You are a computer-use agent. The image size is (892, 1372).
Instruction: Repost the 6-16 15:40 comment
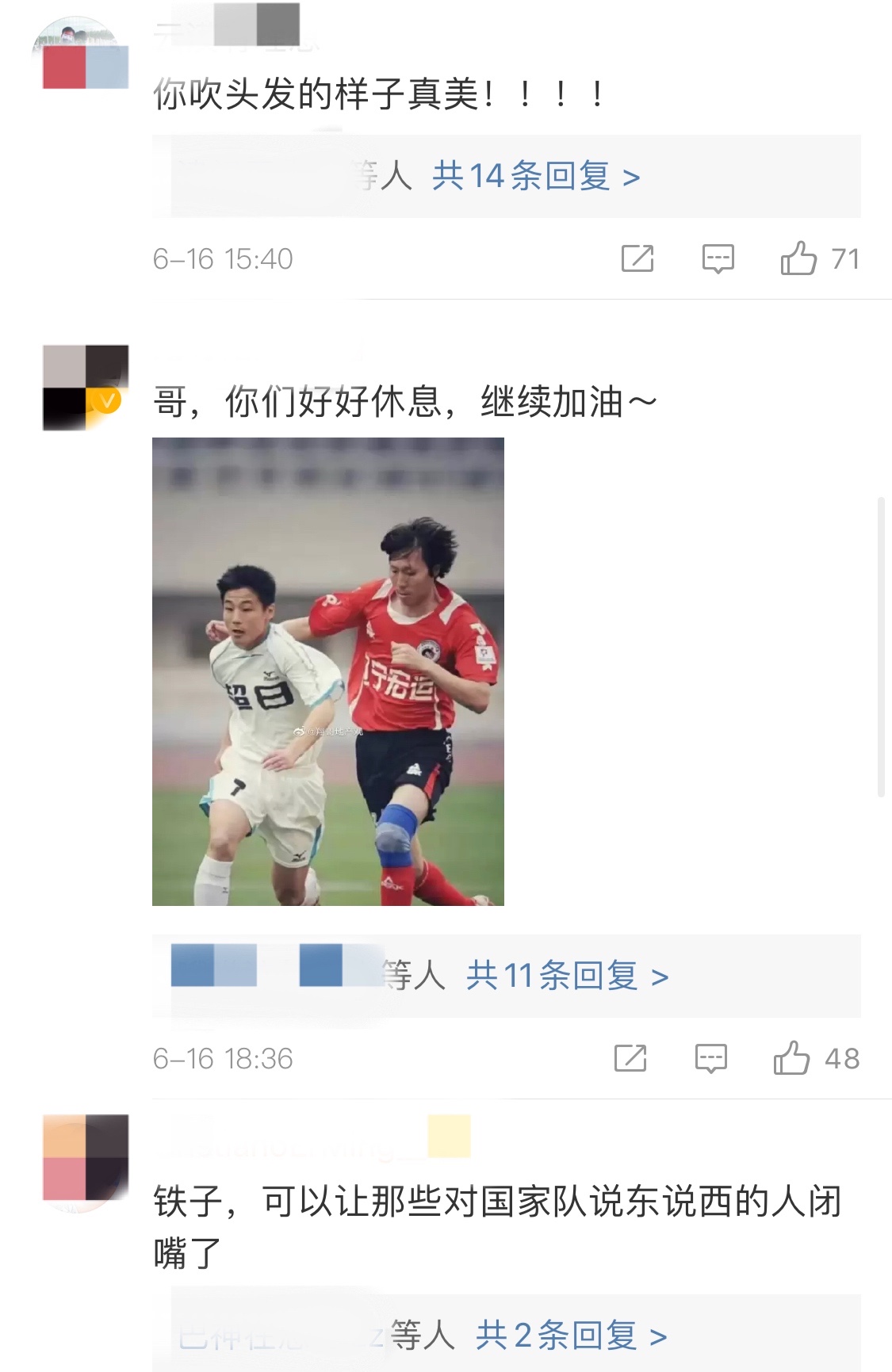click(637, 258)
